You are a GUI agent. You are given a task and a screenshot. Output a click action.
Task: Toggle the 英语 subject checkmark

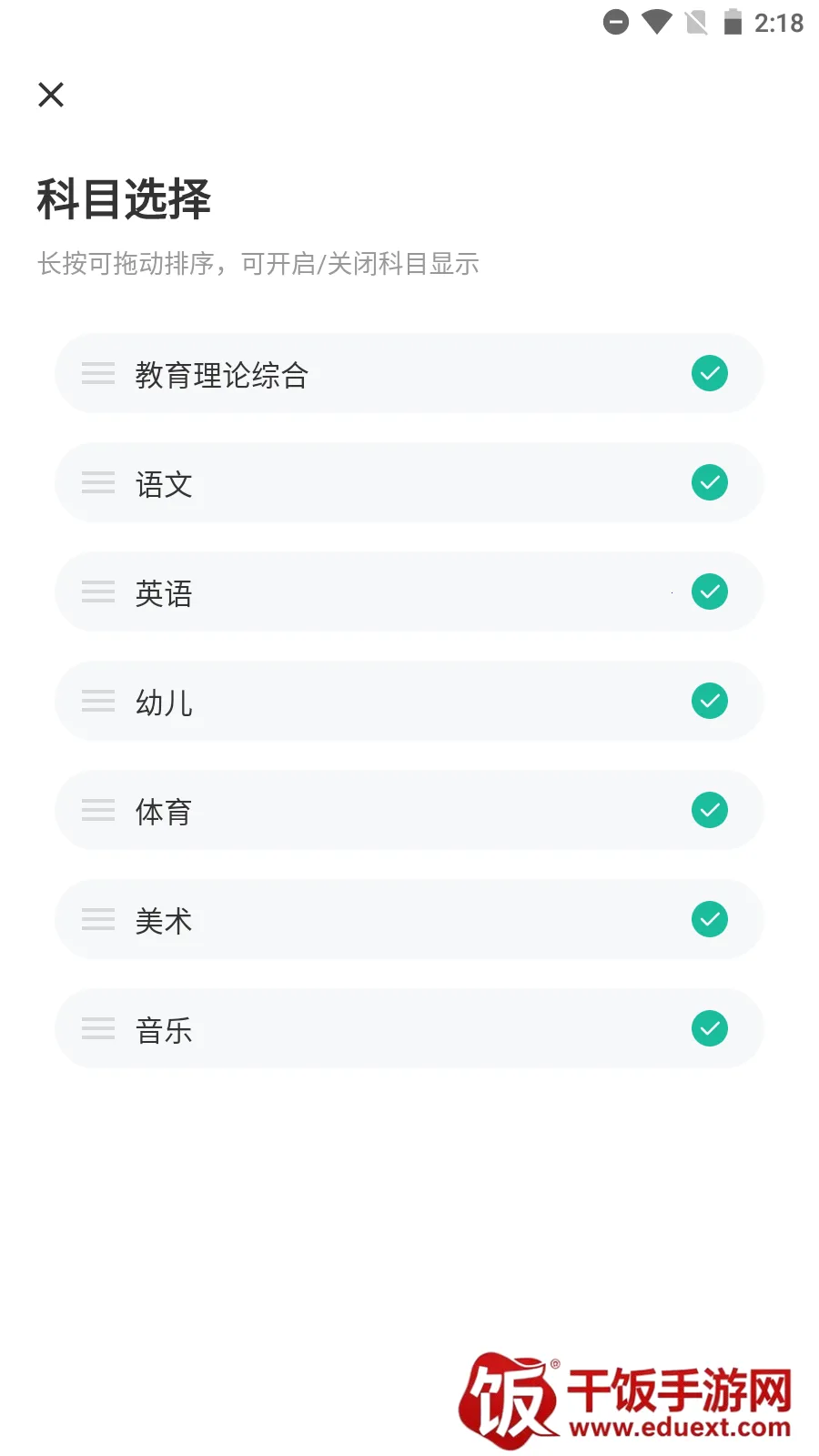click(x=710, y=592)
